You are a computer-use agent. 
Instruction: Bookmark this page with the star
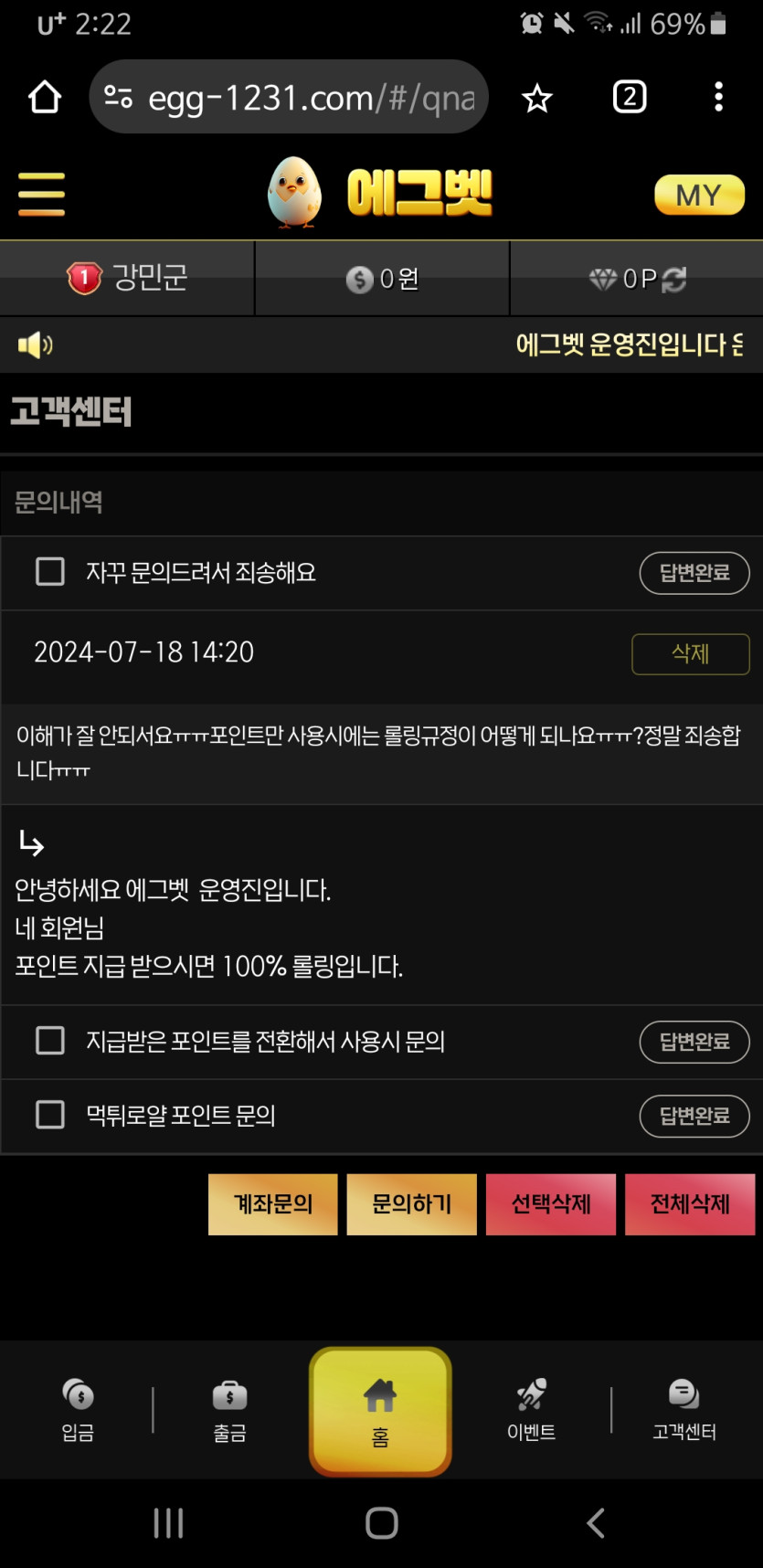click(x=537, y=98)
